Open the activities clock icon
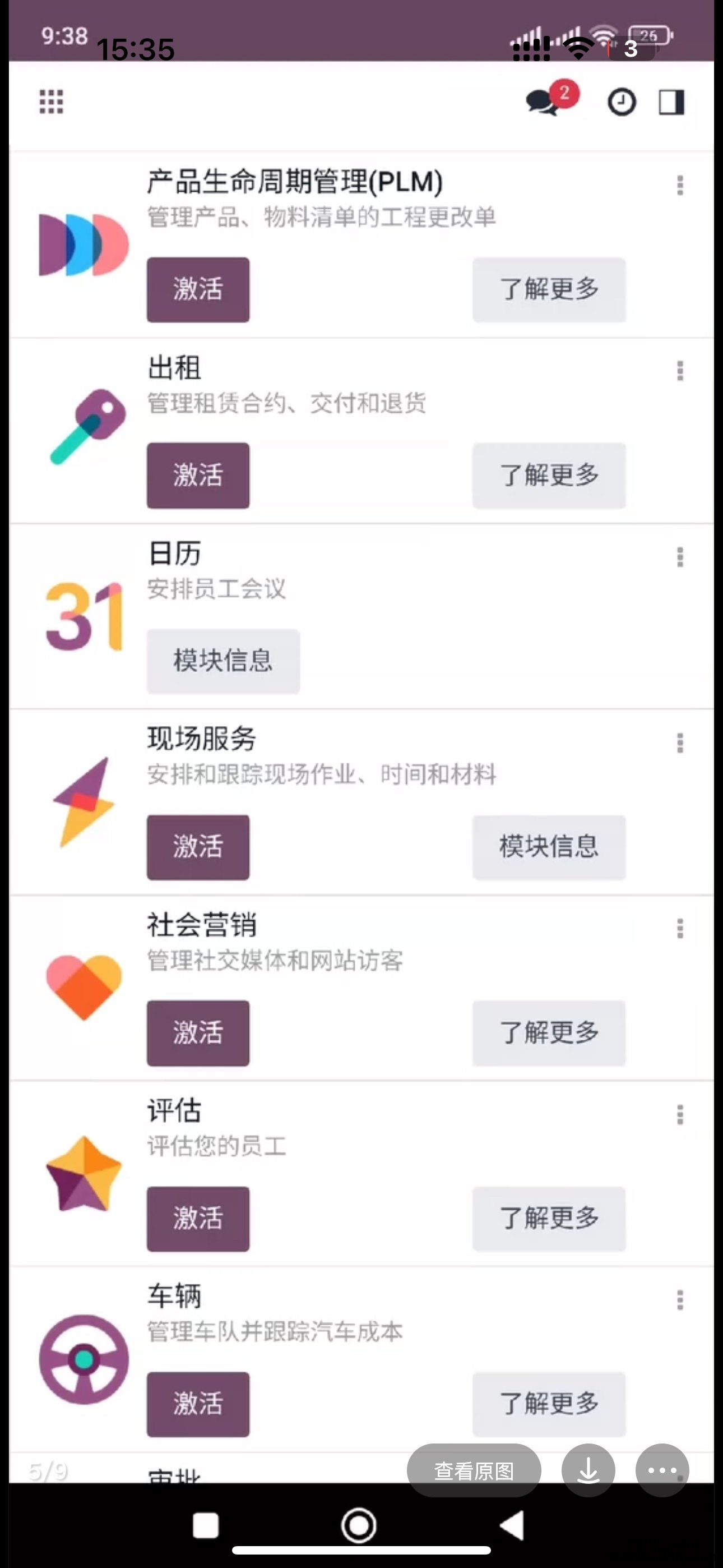723x1568 pixels. coord(622,102)
